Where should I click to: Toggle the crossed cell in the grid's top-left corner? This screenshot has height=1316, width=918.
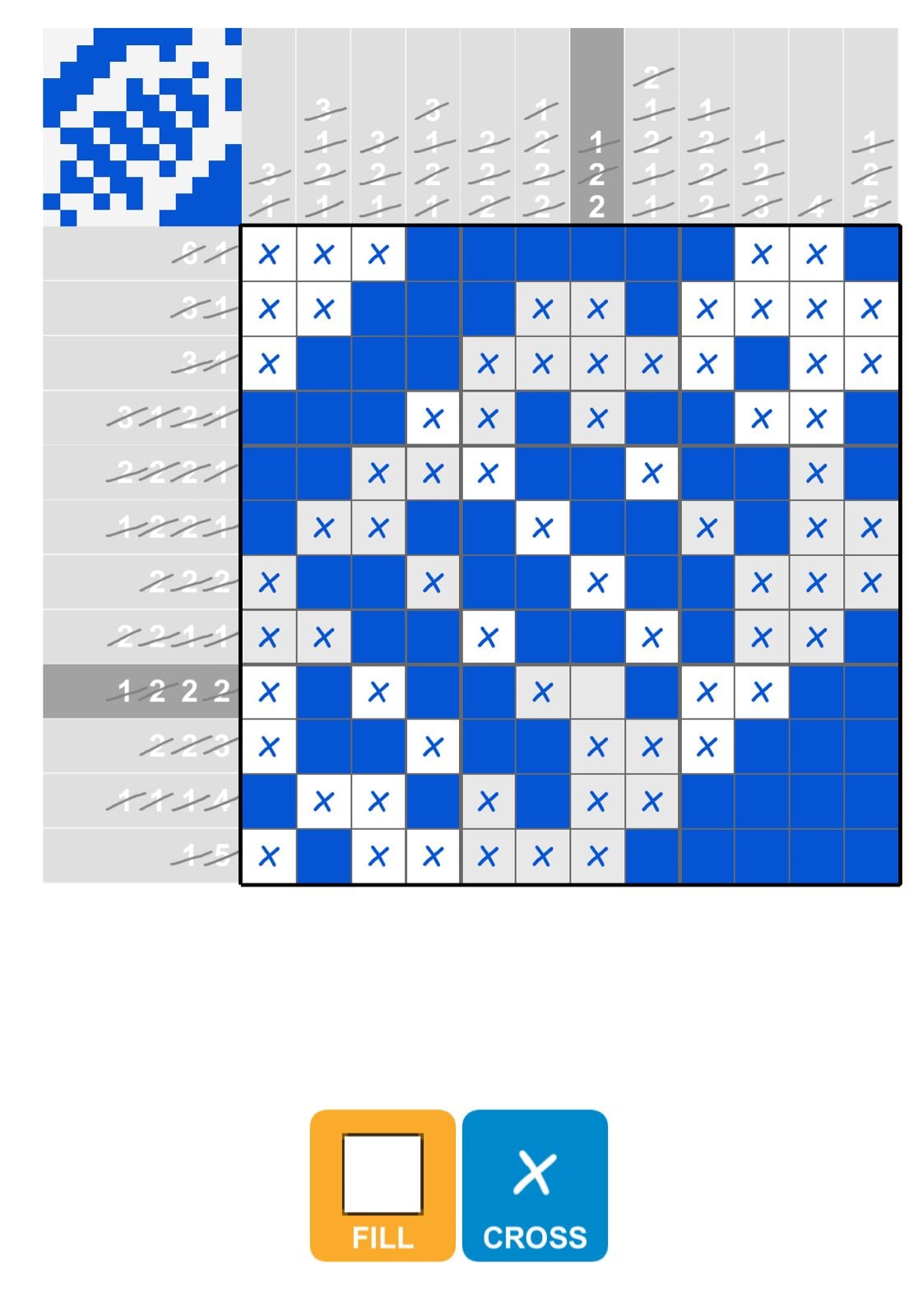pos(267,253)
